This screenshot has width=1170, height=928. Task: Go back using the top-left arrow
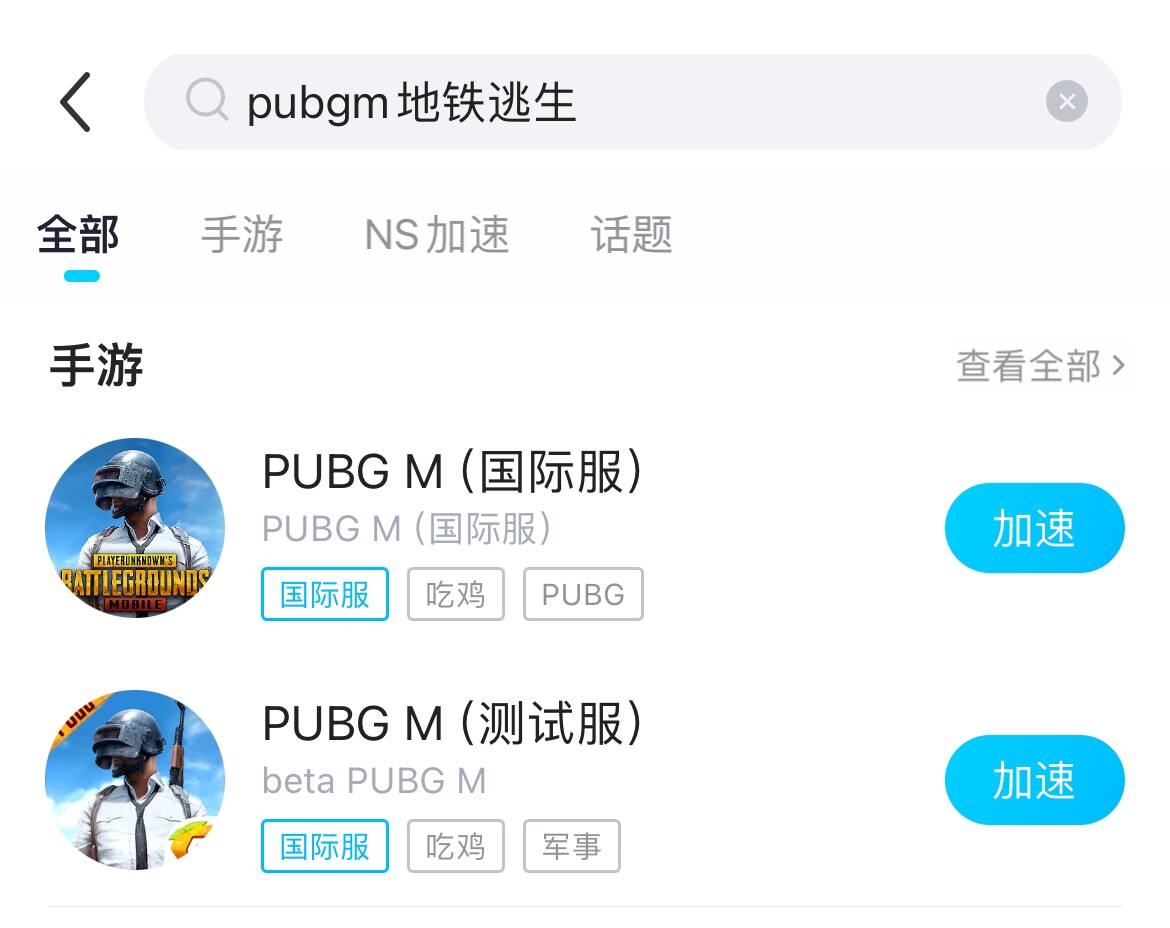[75, 102]
